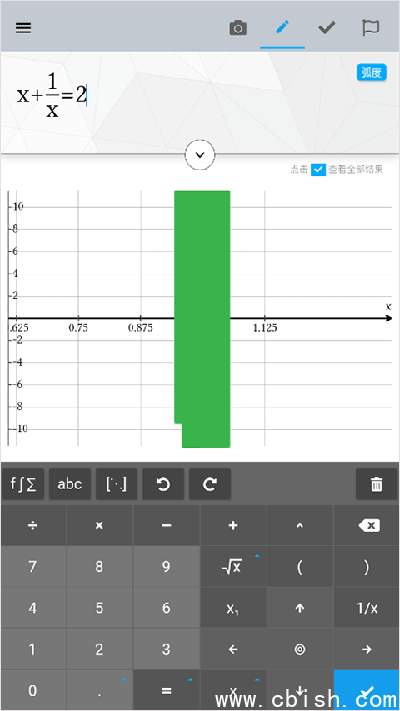The image size is (400, 711).
Task: Switch to the camera input tab
Action: [238, 28]
